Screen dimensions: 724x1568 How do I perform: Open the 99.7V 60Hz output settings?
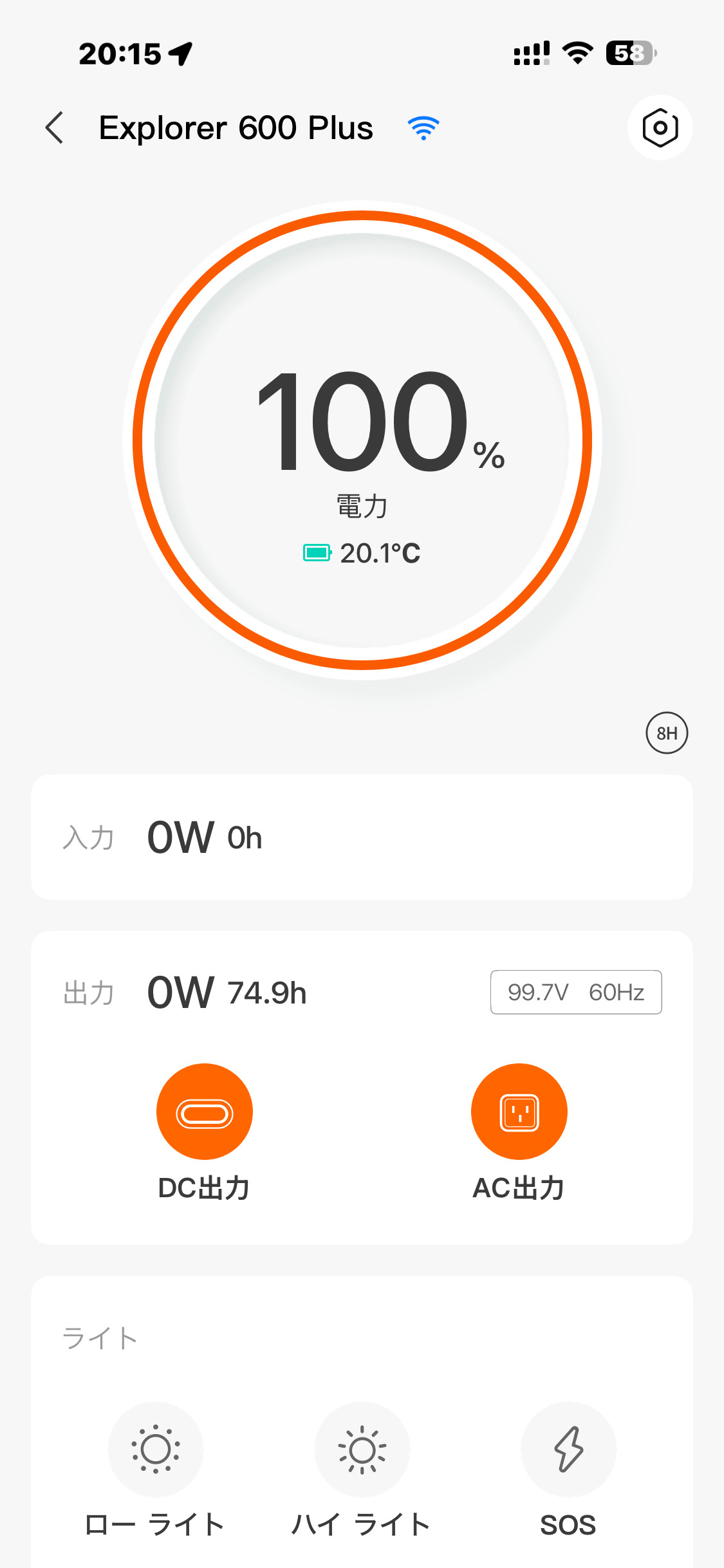tap(576, 992)
